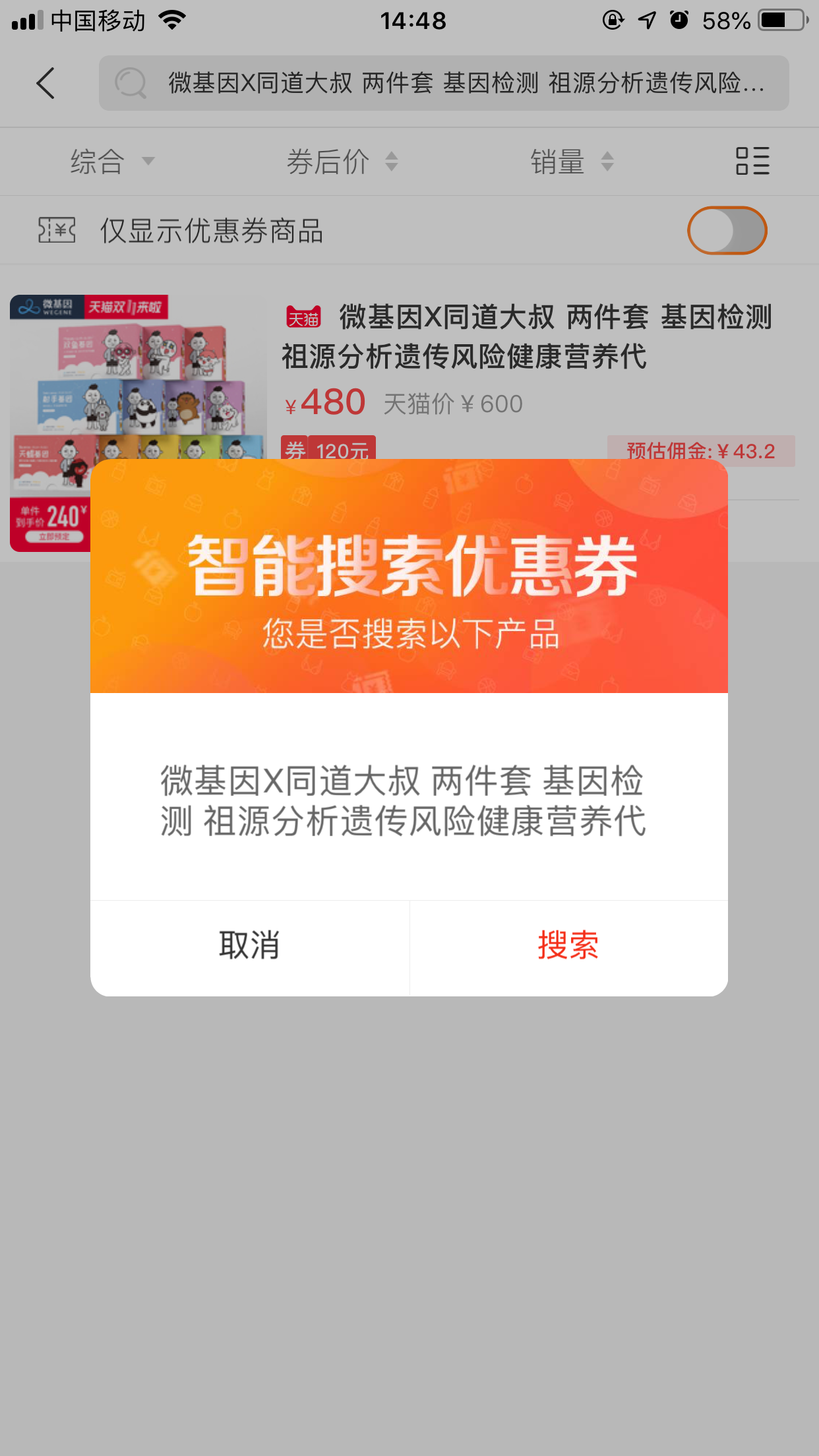The width and height of the screenshot is (819, 1456).
Task: Tap 取消 to dismiss the coupon dialog
Action: [x=250, y=946]
